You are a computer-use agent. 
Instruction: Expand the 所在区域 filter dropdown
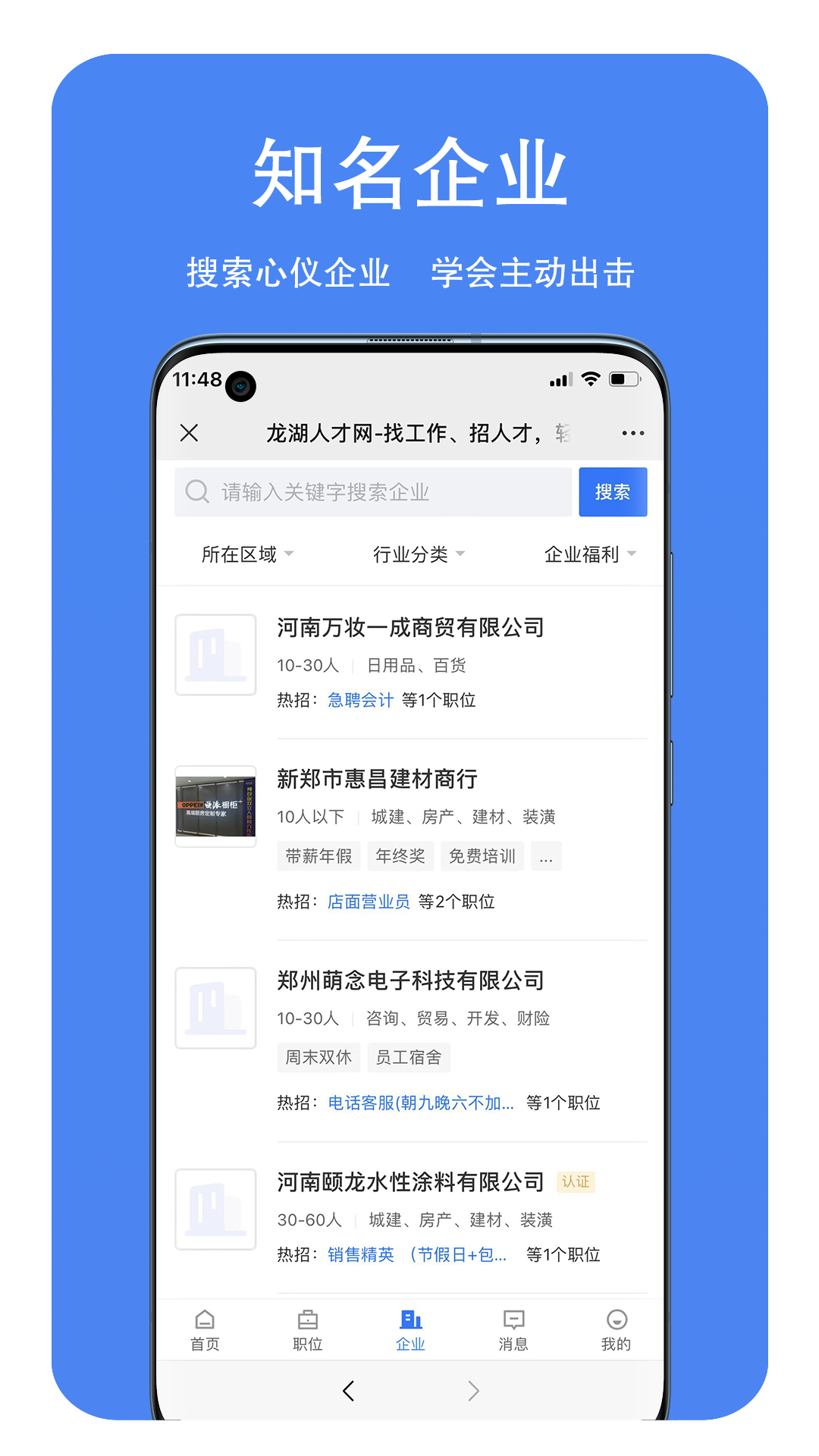pos(244,554)
